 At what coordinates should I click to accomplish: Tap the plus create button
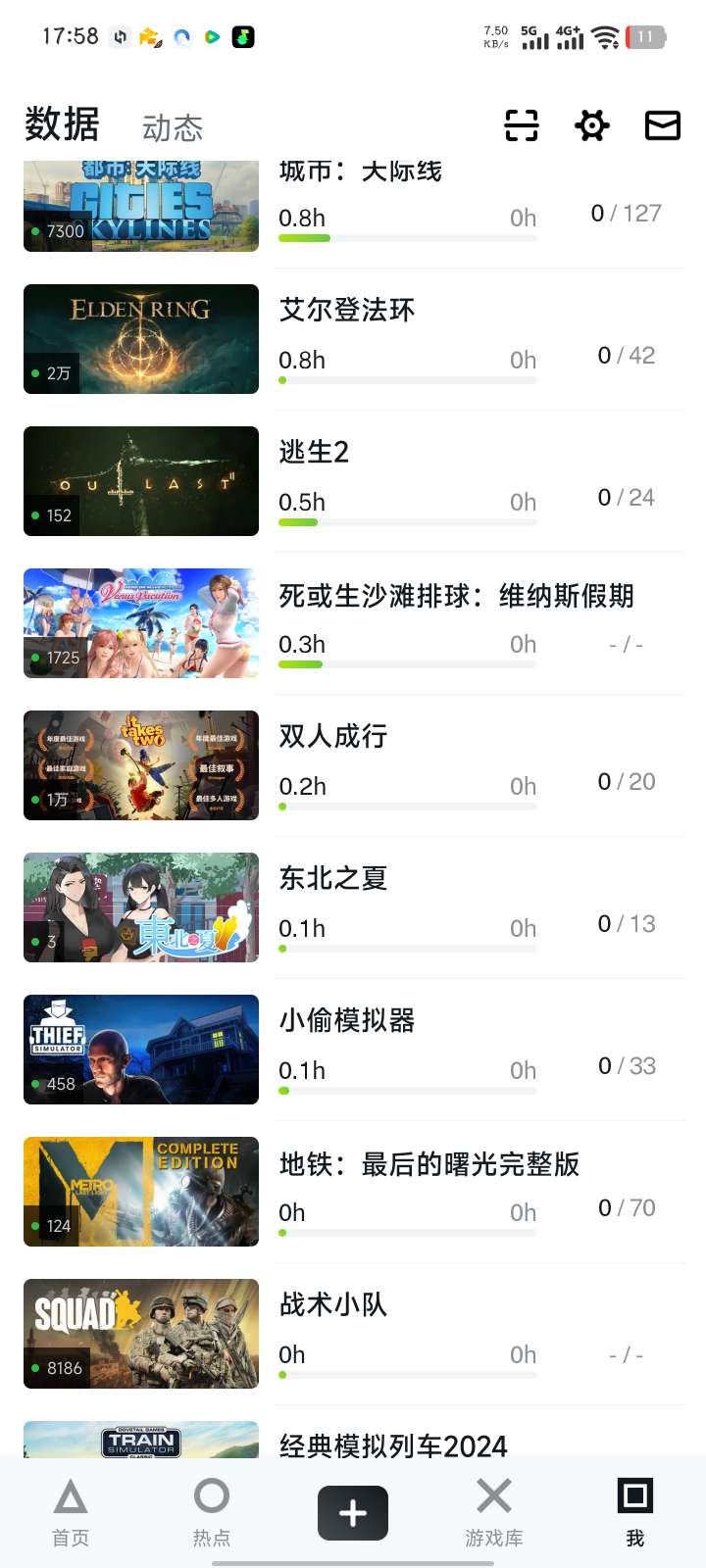pyautogui.click(x=353, y=1513)
